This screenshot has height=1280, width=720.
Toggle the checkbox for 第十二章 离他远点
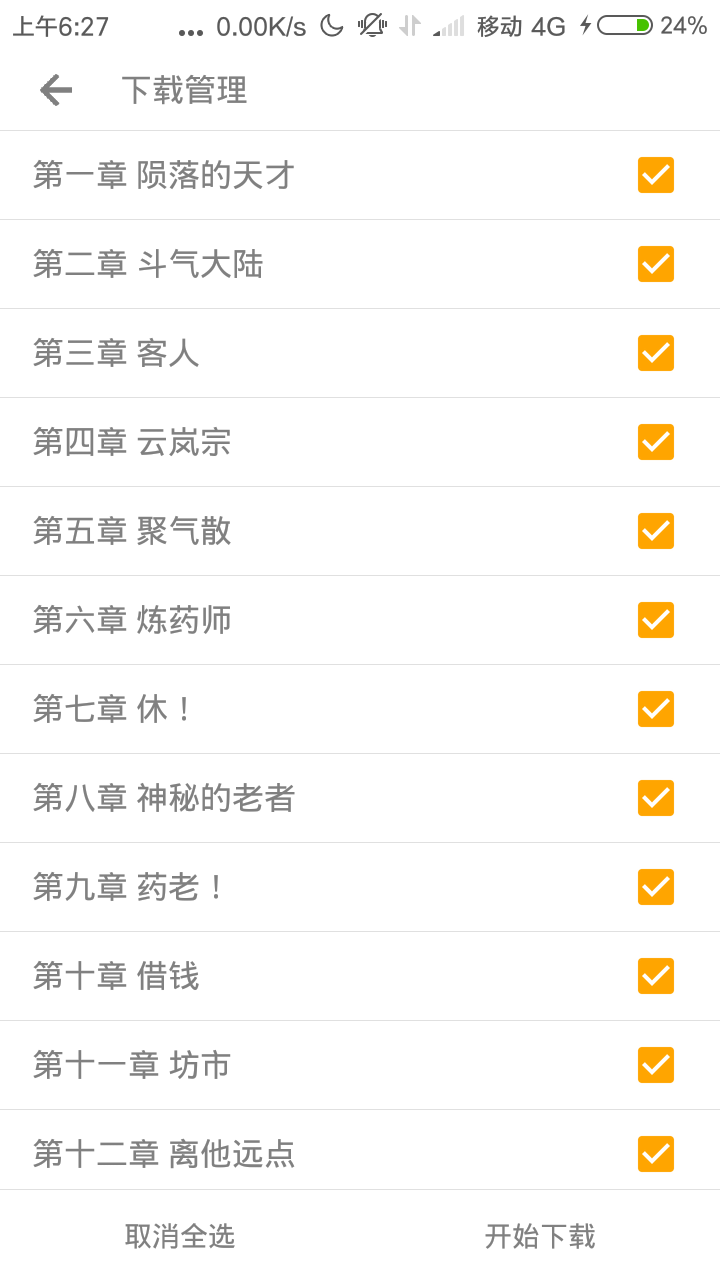tap(655, 1154)
